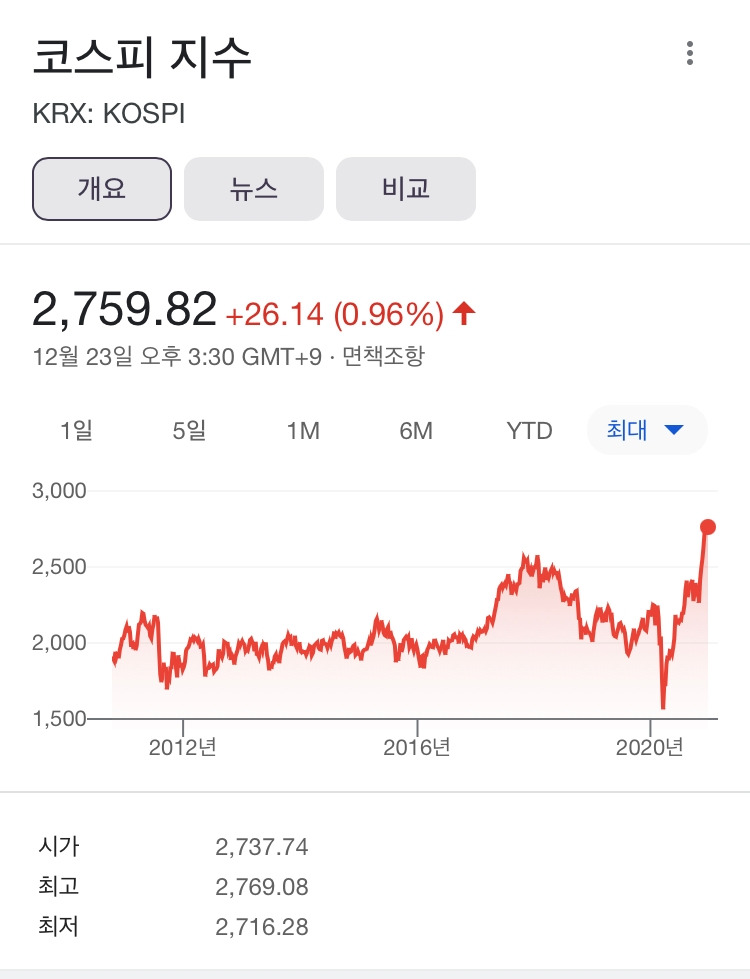Viewport: 750px width, 979px height.
Task: Switch to the 뉴스 tab
Action: (x=254, y=189)
